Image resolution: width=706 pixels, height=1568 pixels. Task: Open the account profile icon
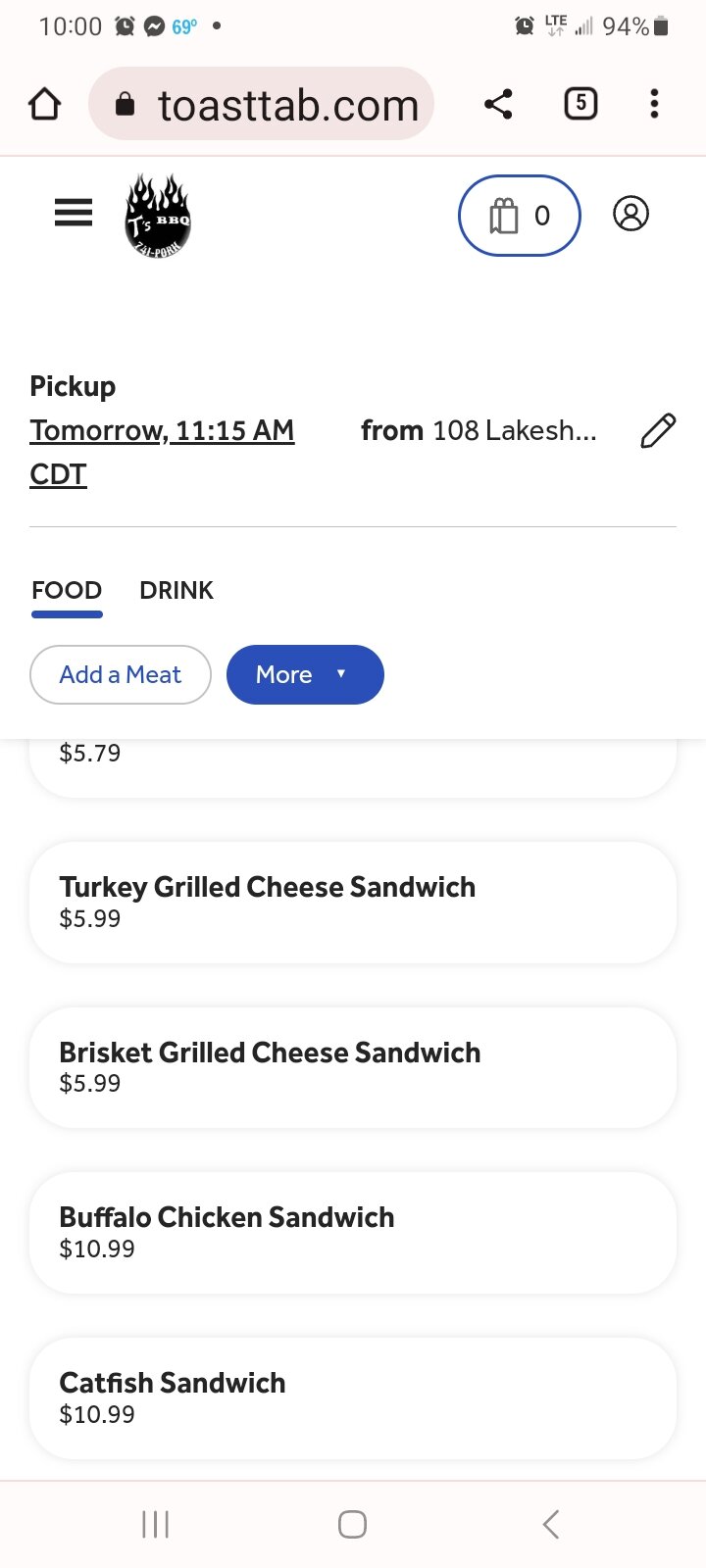click(x=630, y=214)
